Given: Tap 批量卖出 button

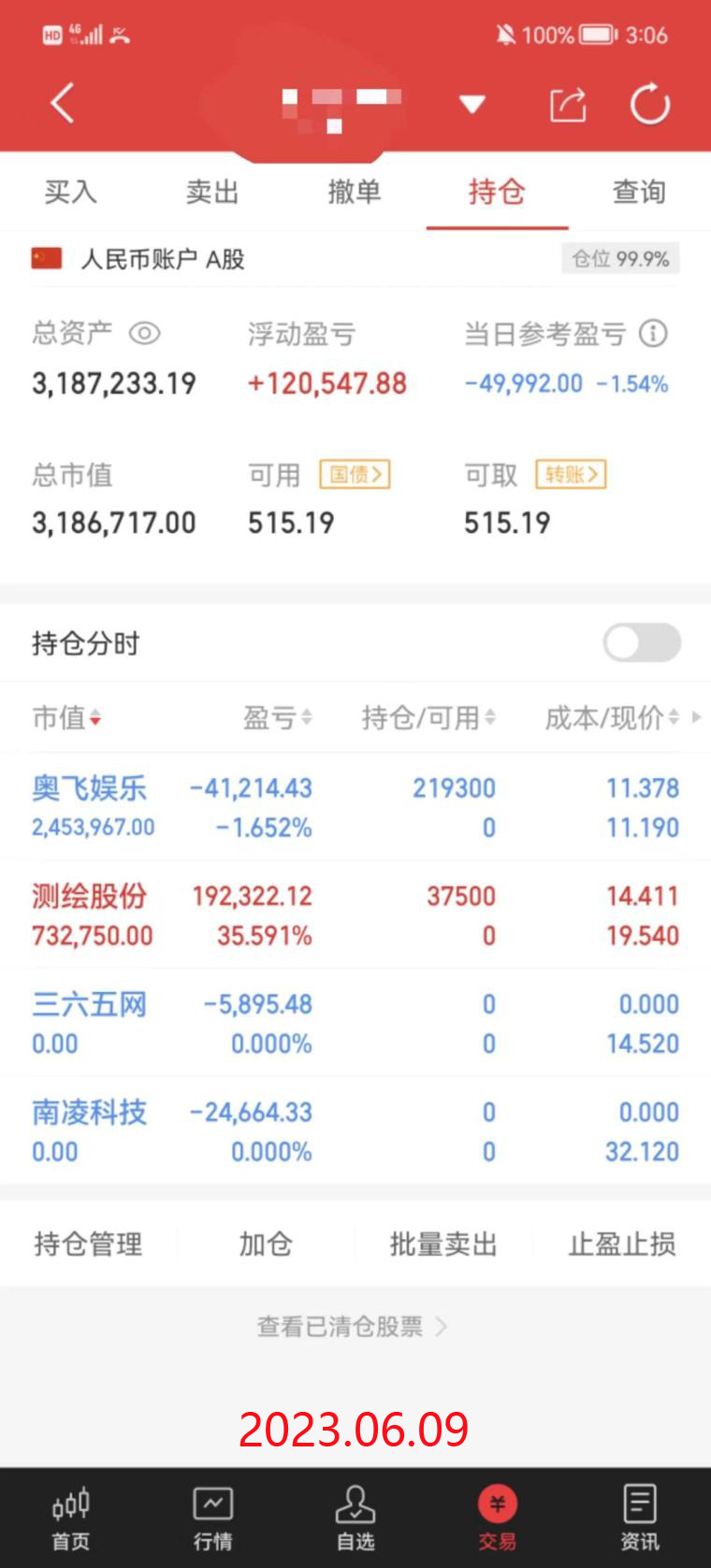Looking at the screenshot, I should tap(443, 1244).
